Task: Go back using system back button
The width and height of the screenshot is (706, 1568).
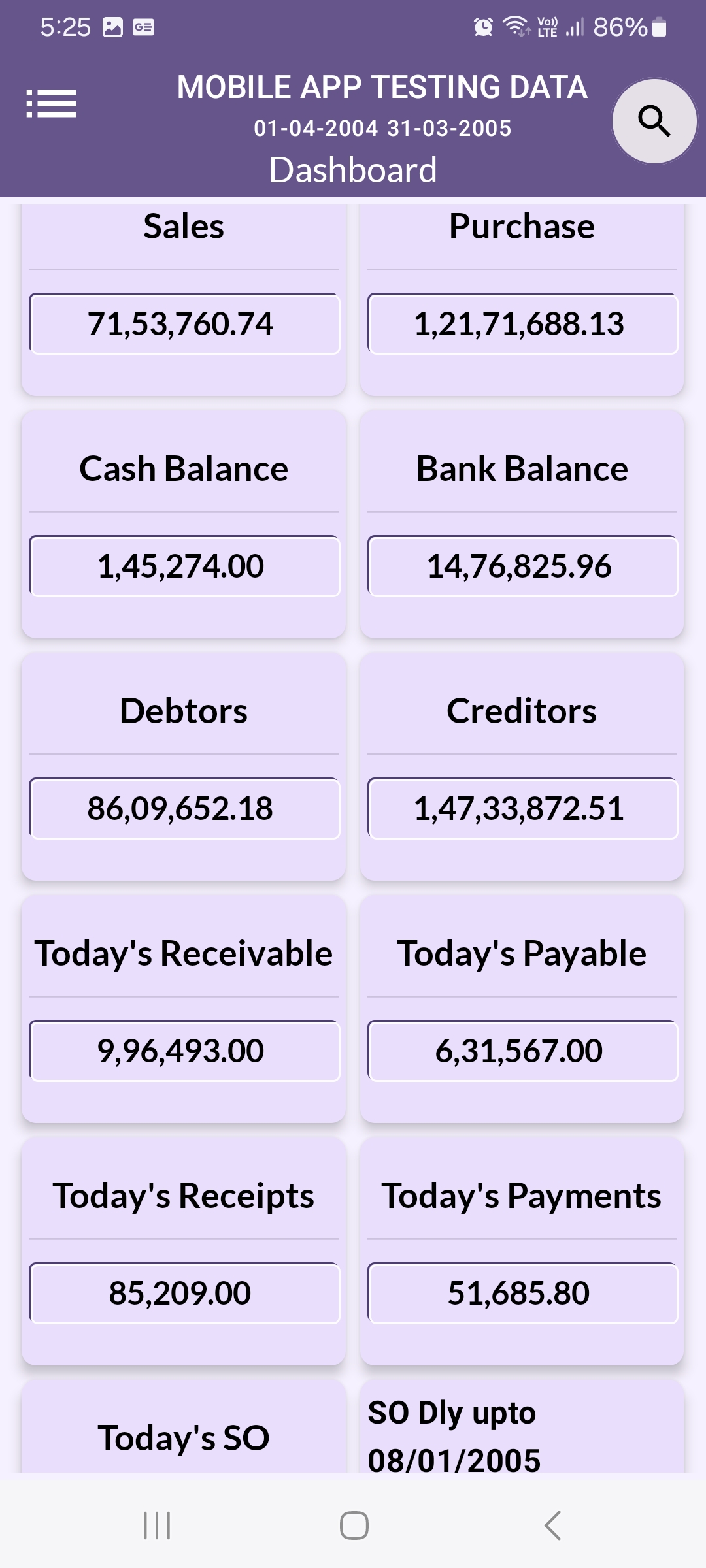Action: point(552,1526)
